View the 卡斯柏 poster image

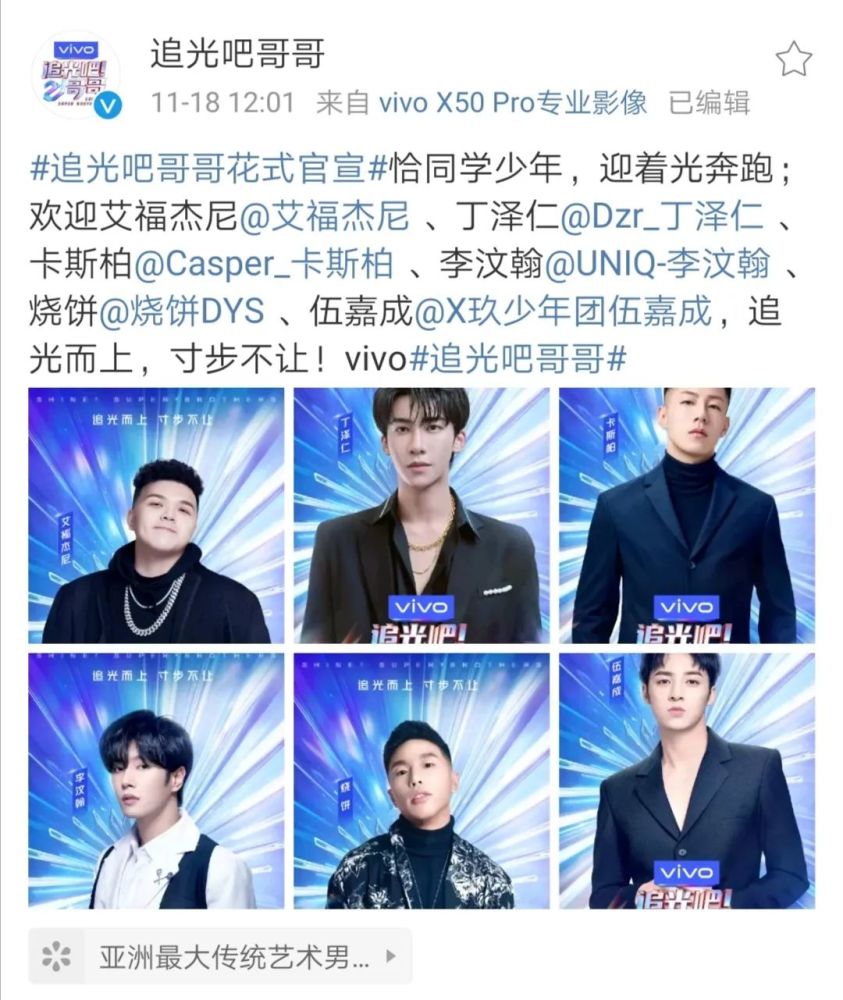(x=686, y=515)
